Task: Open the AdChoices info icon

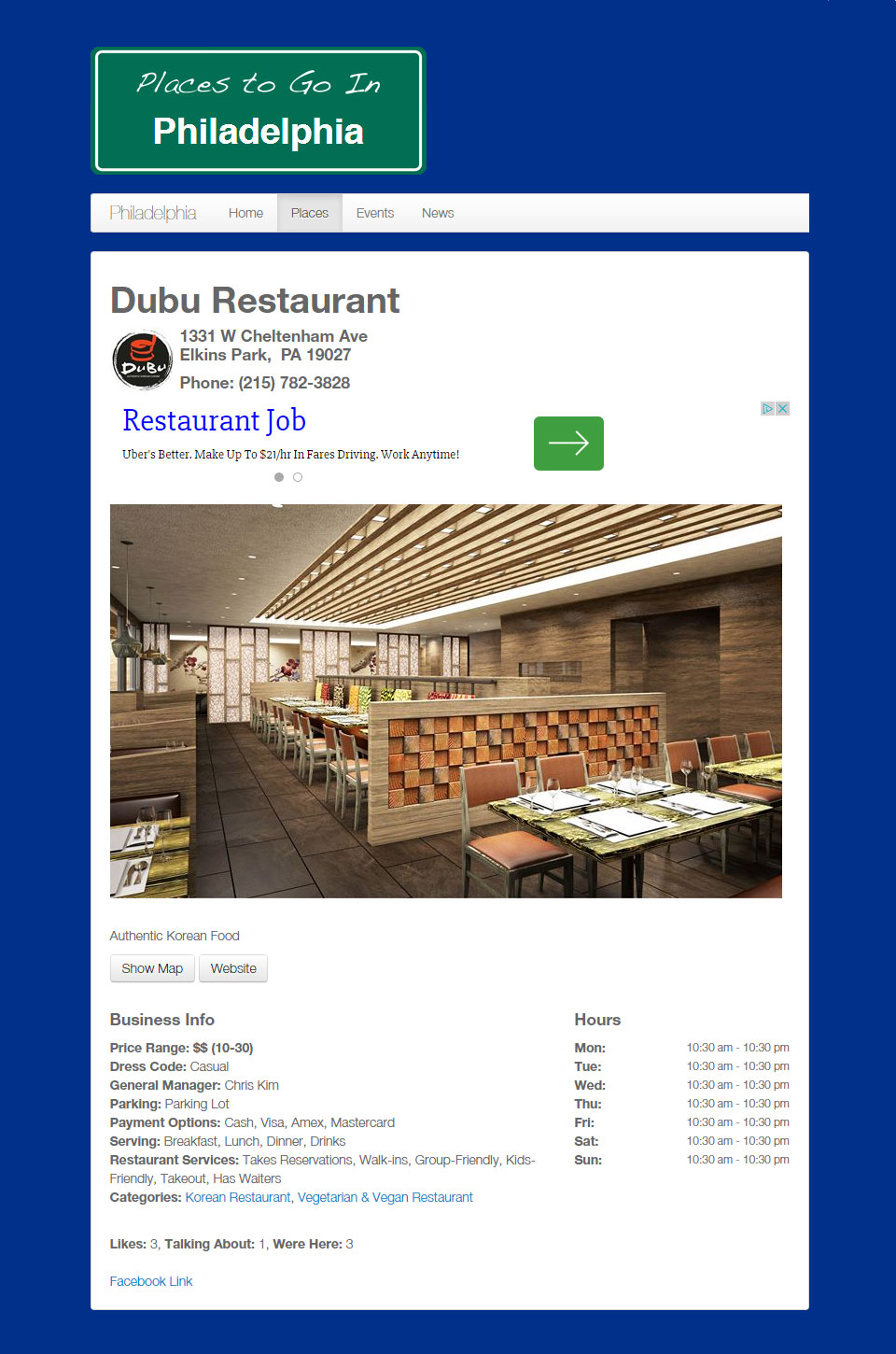Action: pyautogui.click(x=767, y=409)
